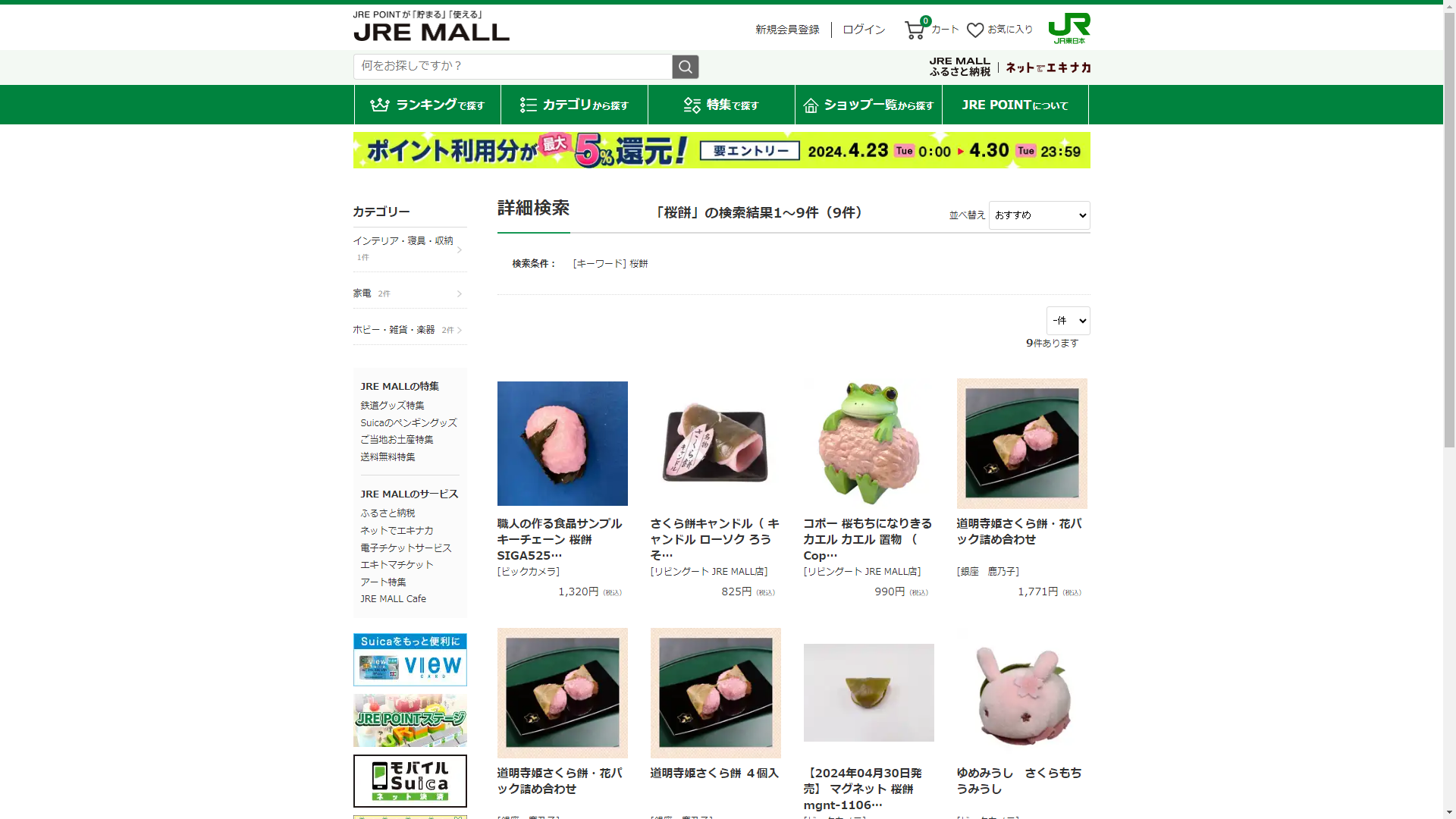
Task: Open the モバイルSuica banner
Action: click(x=409, y=780)
